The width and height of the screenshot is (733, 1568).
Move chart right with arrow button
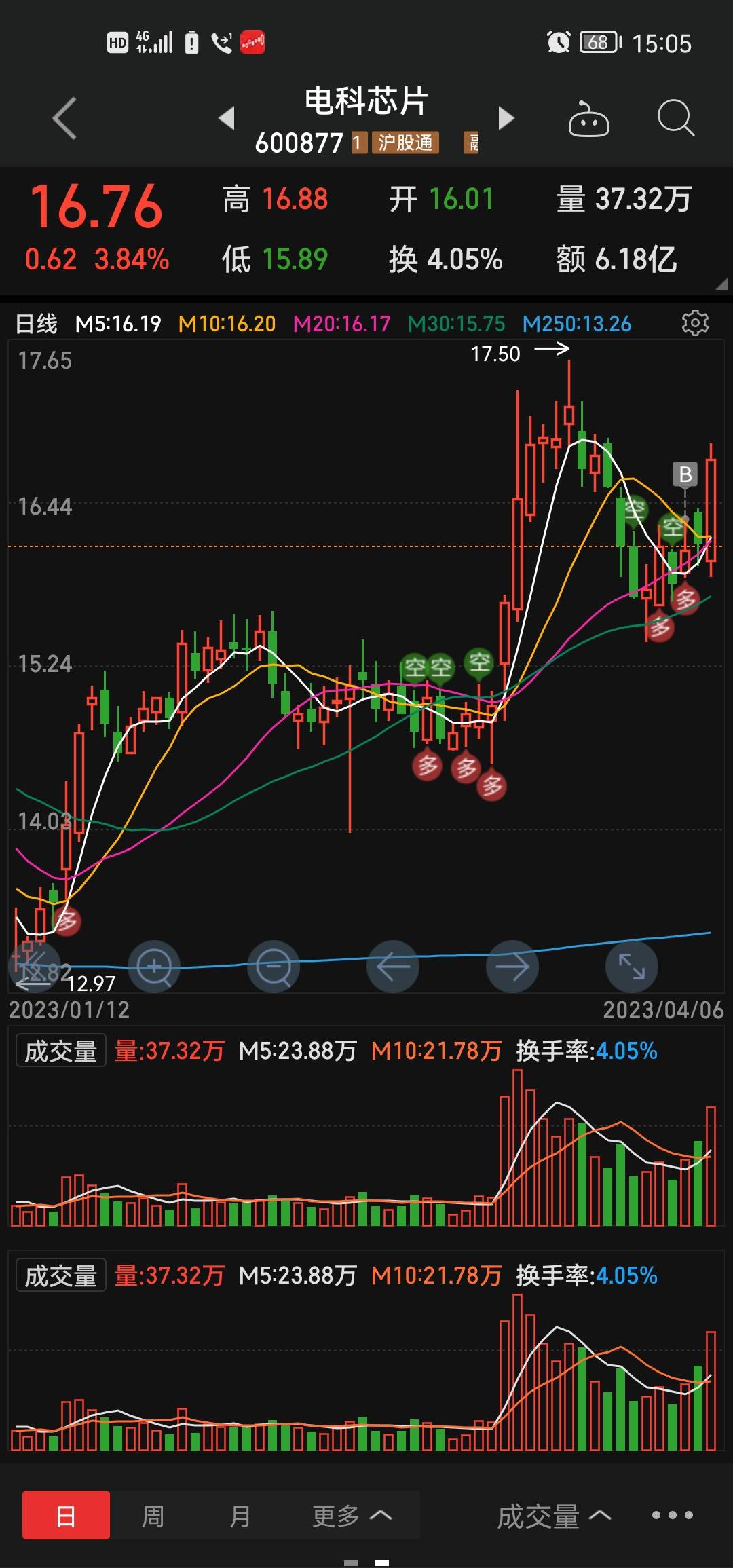(512, 967)
